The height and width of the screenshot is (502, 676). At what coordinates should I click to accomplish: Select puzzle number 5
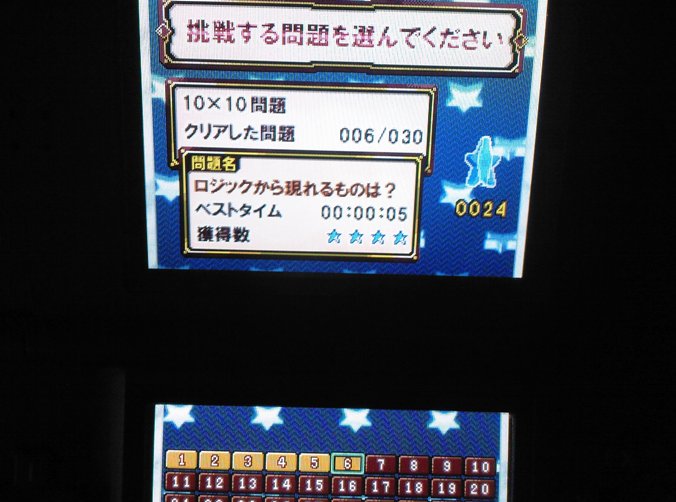point(313,464)
